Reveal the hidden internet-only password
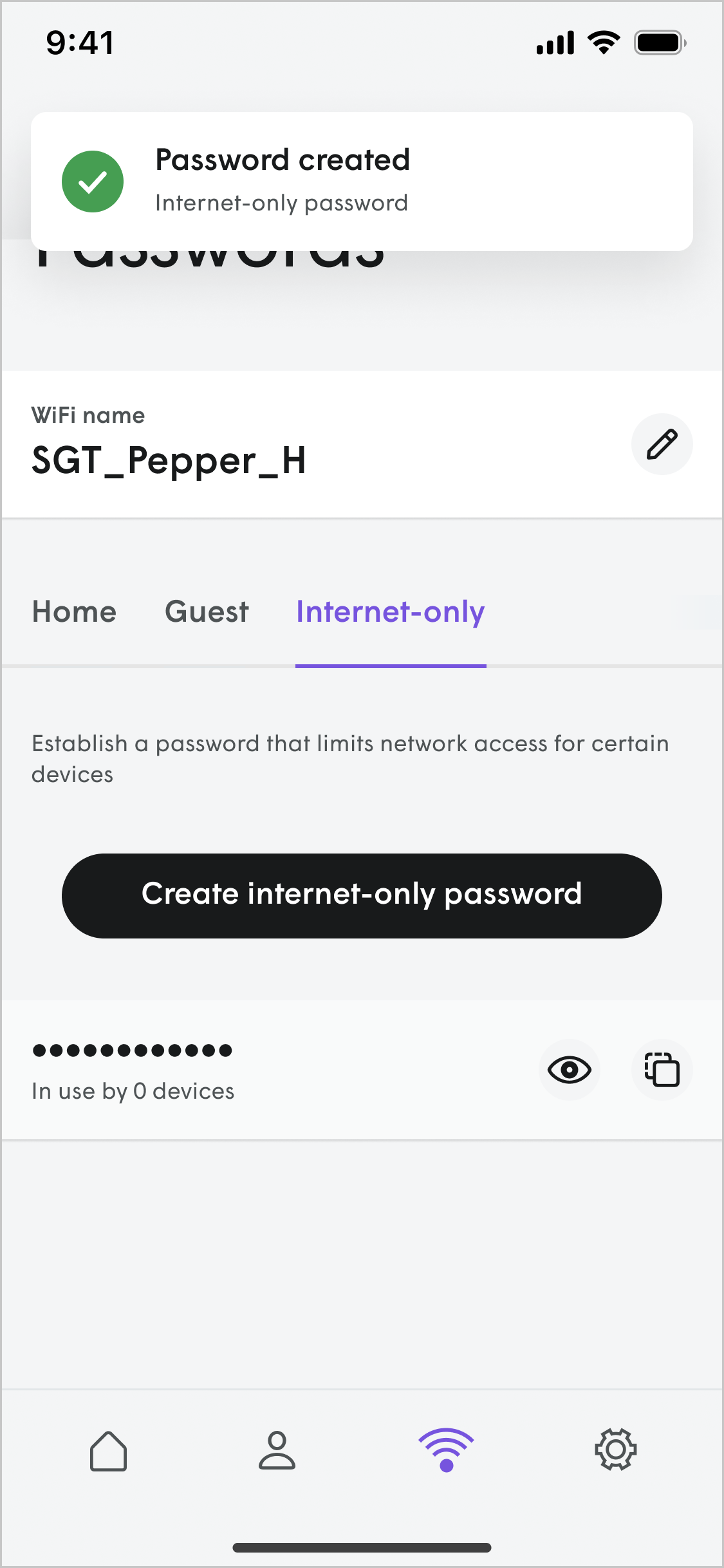Screen dimensions: 724x1568 coord(569,1070)
